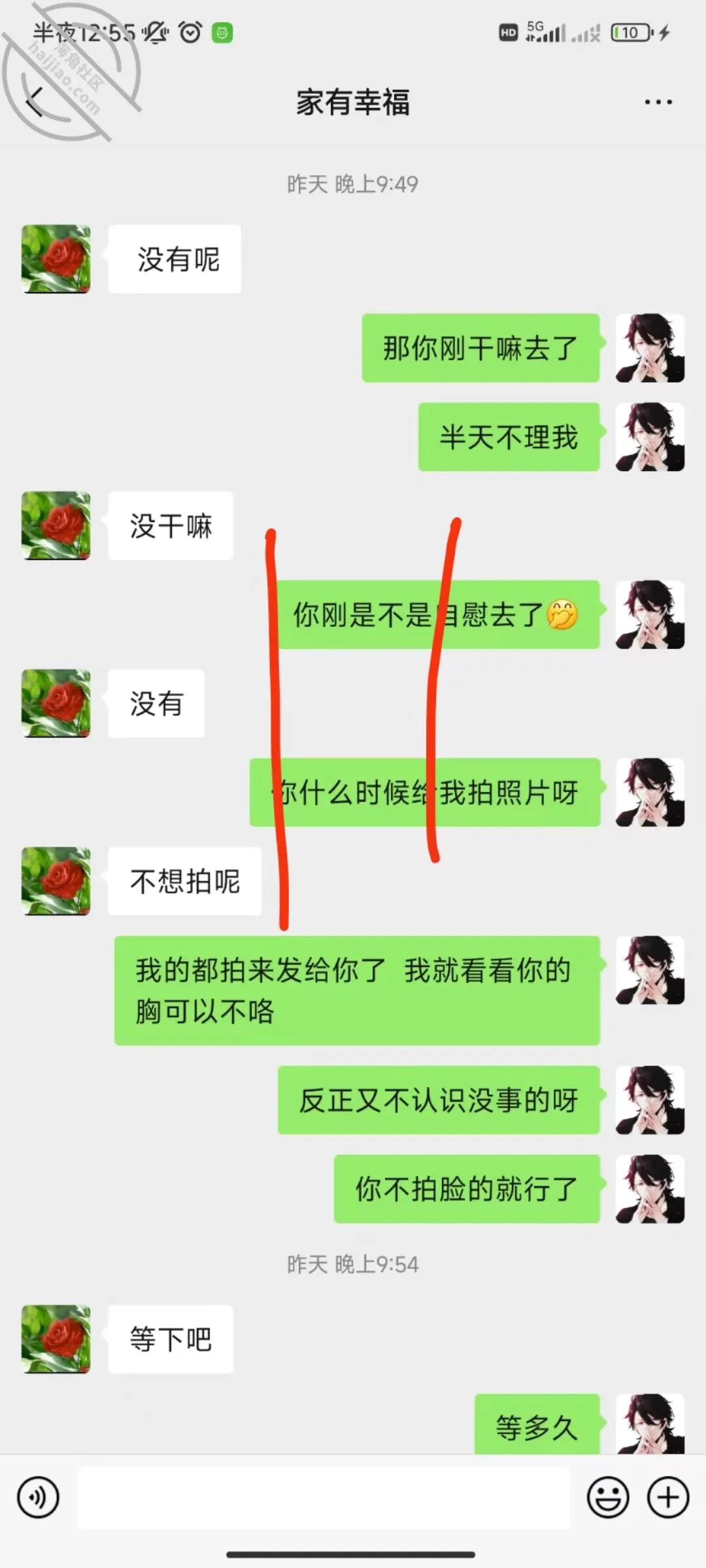Open the three-dot chat info menu
The image size is (706, 1568).
[658, 102]
